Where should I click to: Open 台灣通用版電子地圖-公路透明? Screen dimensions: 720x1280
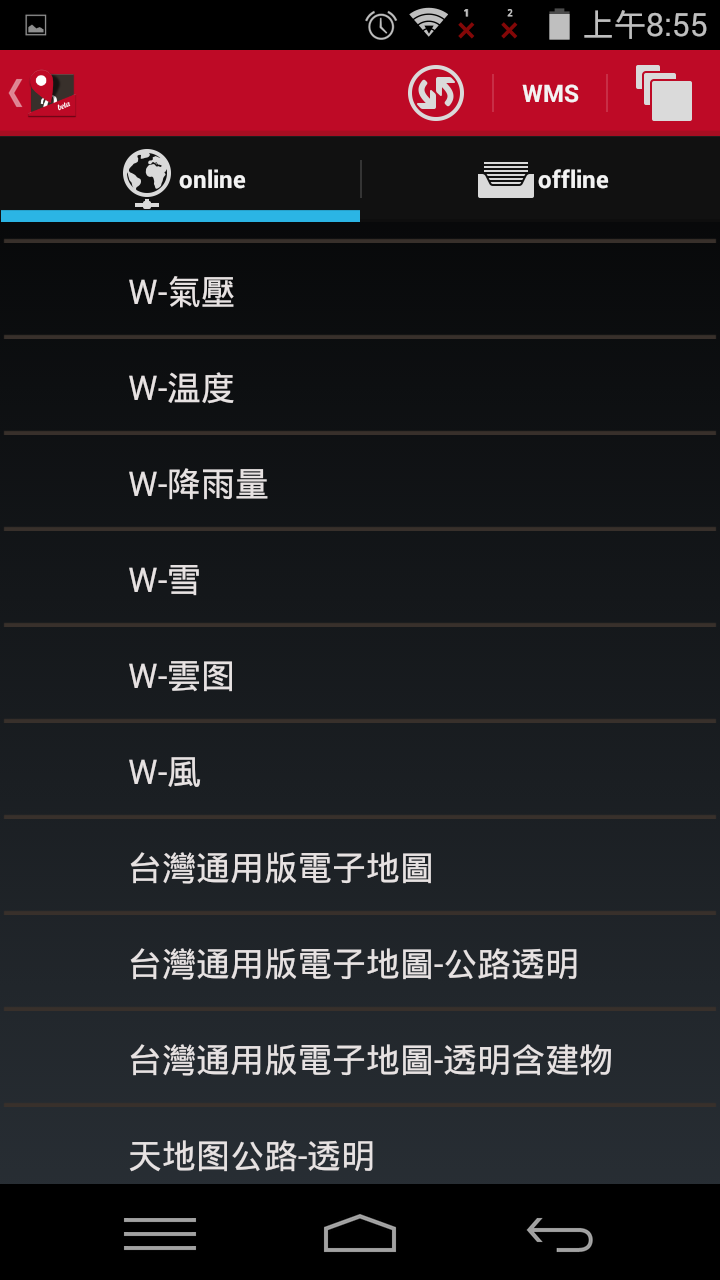pyautogui.click(x=360, y=964)
